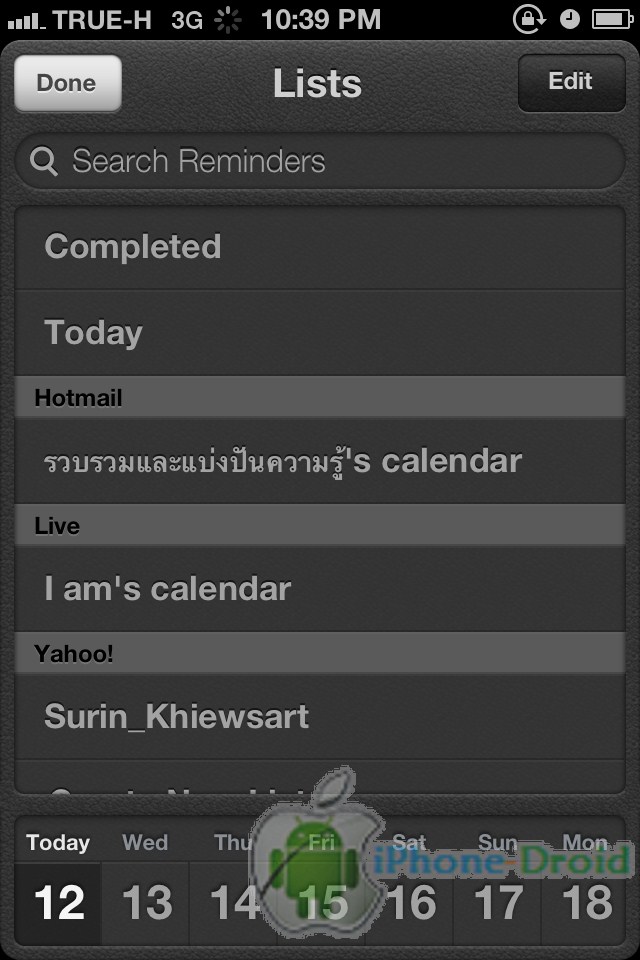
Task: Select Sun 17 in the date strip
Action: [x=497, y=885]
